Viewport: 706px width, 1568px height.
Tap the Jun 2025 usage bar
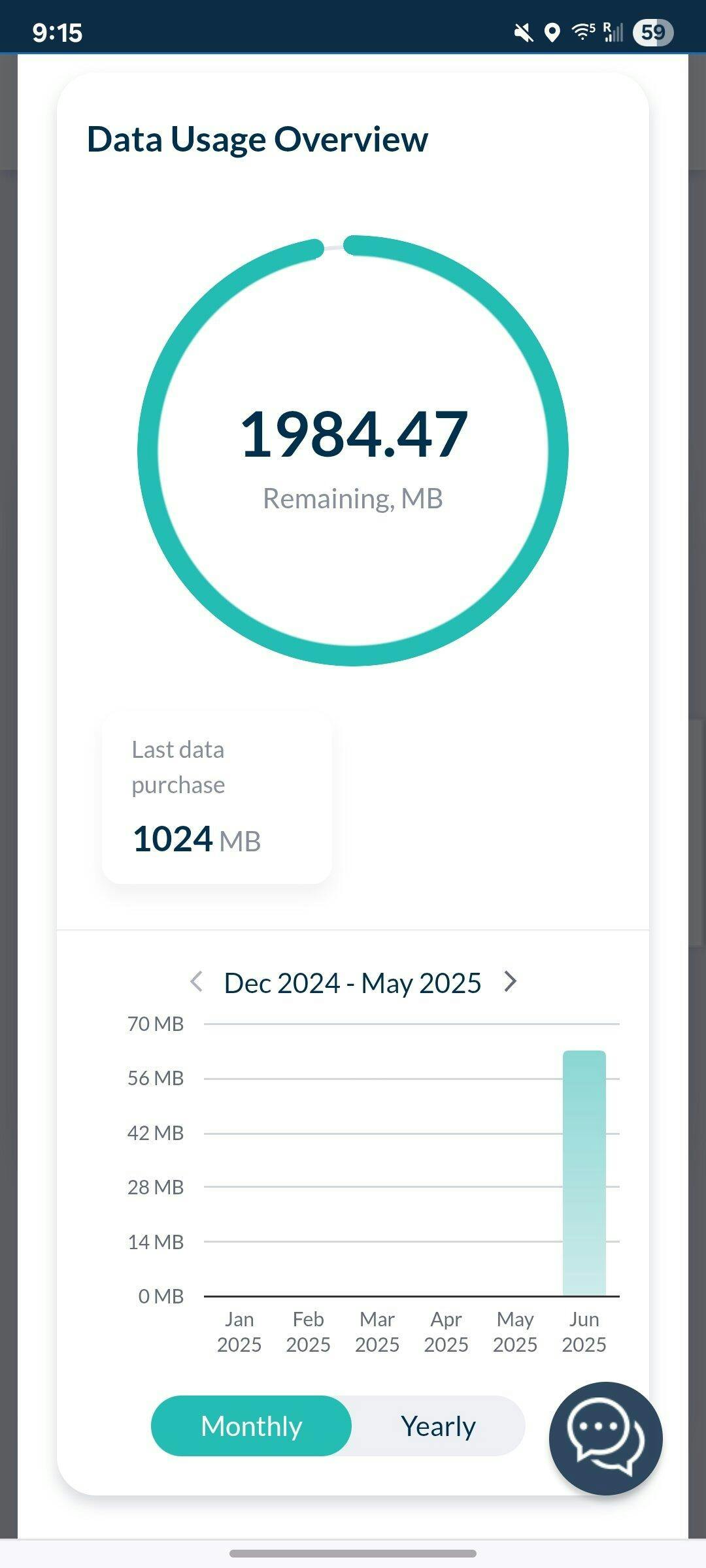(584, 1173)
